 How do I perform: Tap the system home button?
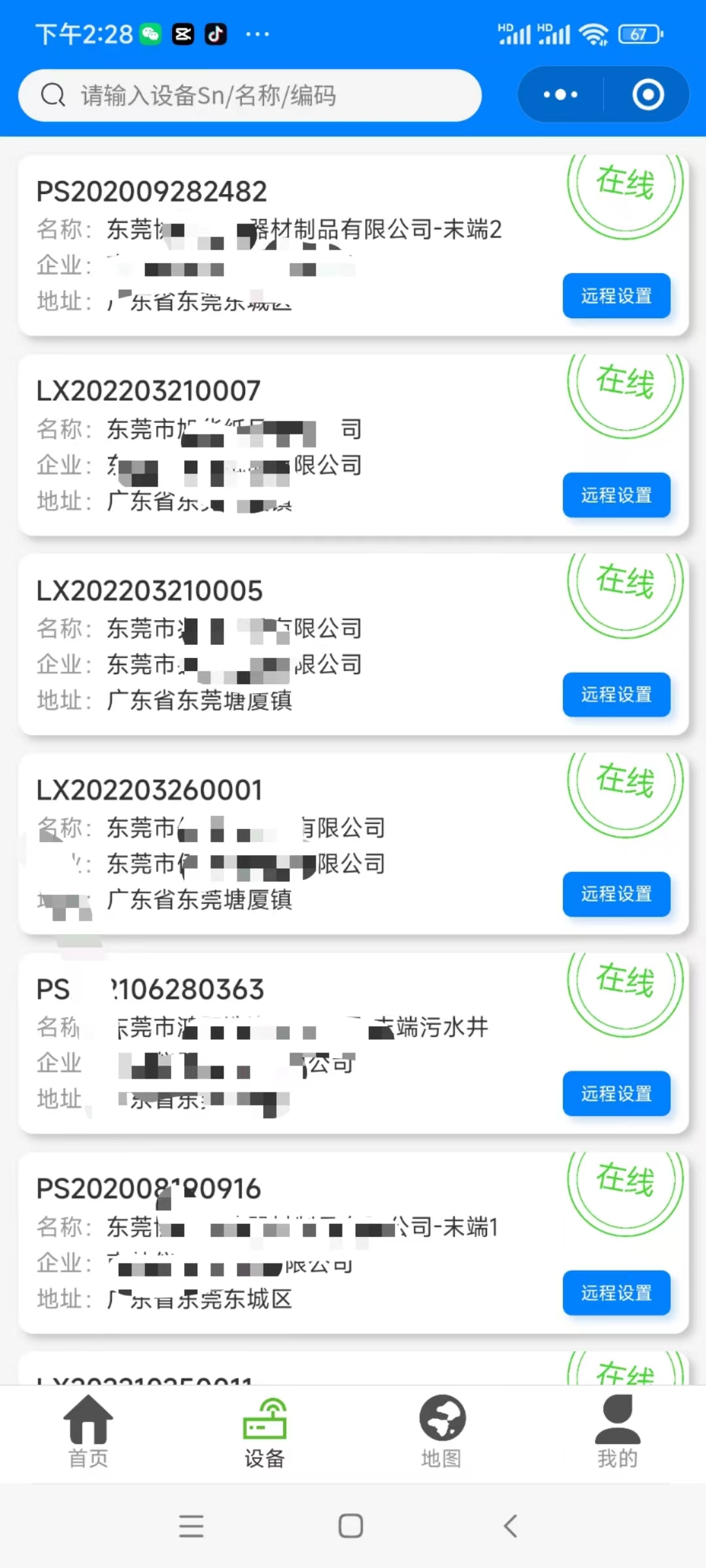coord(351,1526)
